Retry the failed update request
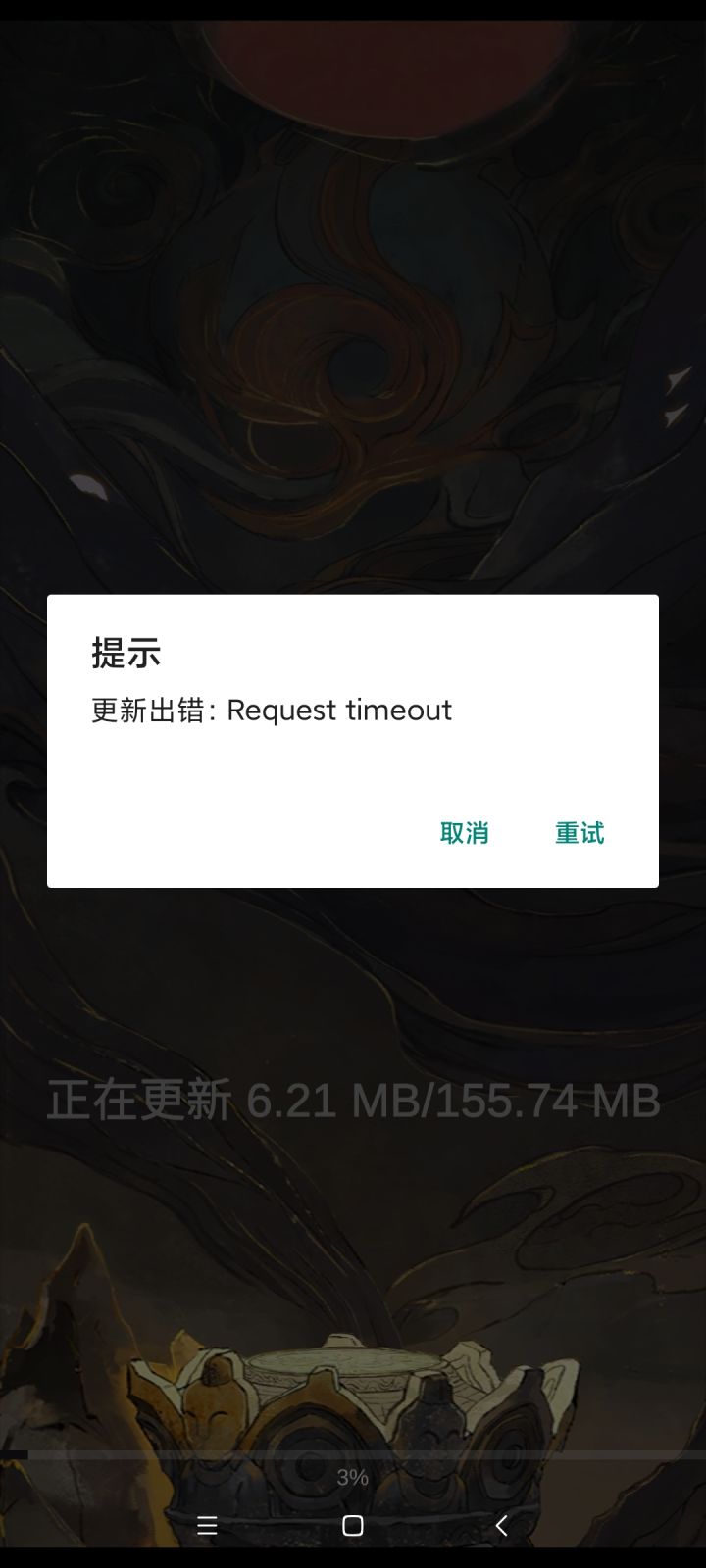706x1568 pixels. click(x=579, y=832)
